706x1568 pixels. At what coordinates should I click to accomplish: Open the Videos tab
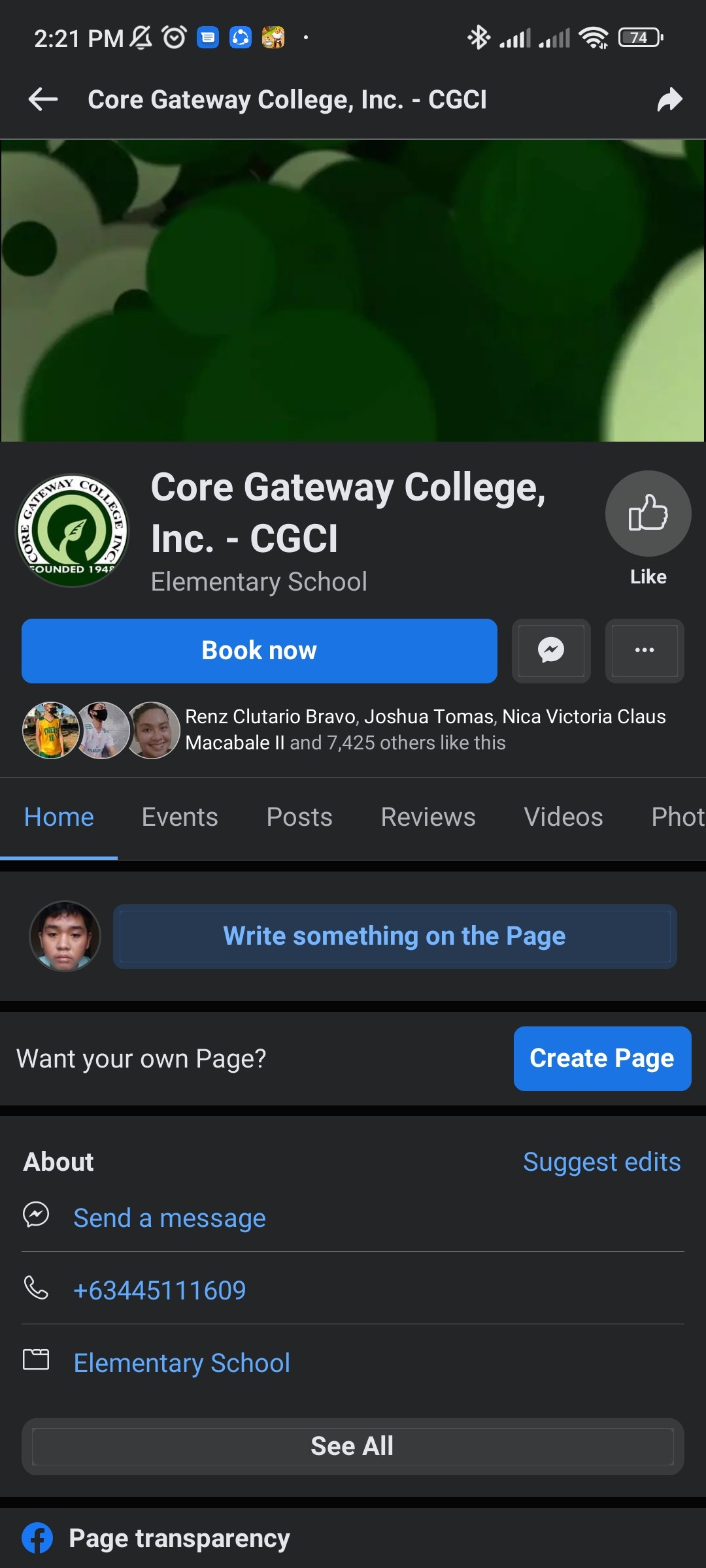point(563,817)
